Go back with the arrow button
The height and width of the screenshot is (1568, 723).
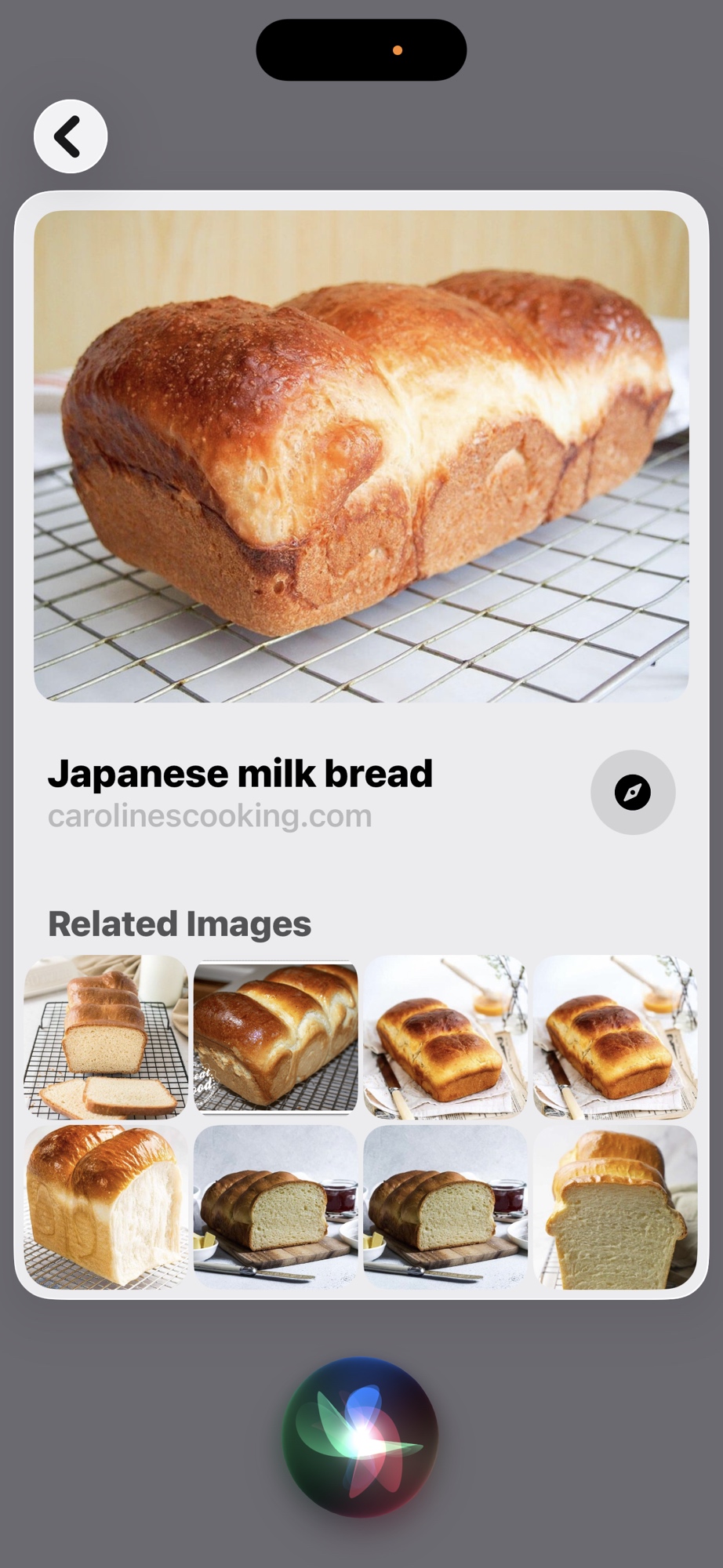[x=71, y=136]
